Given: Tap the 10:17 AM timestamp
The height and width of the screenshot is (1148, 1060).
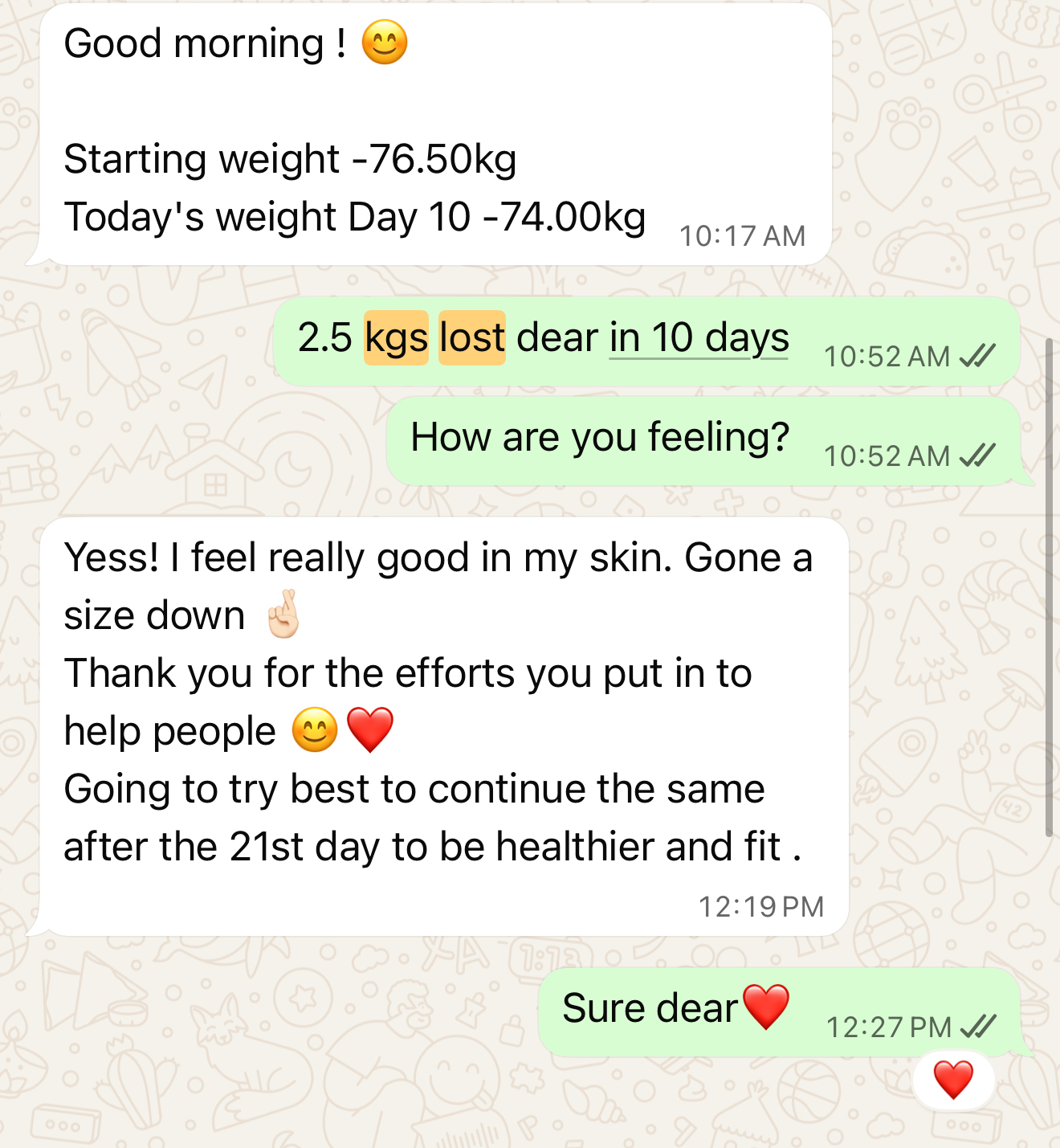Looking at the screenshot, I should (x=742, y=235).
